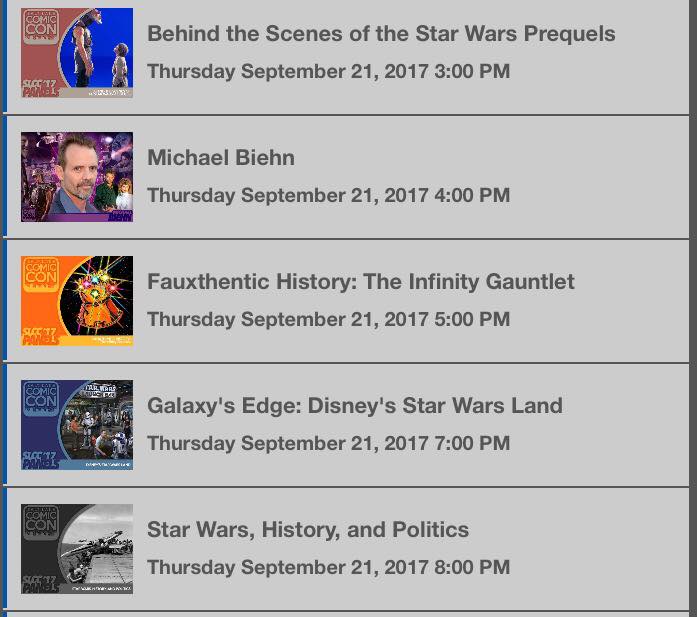Open Star Wars, History, and Politics event
The width and height of the screenshot is (697, 617).
pyautogui.click(x=307, y=530)
